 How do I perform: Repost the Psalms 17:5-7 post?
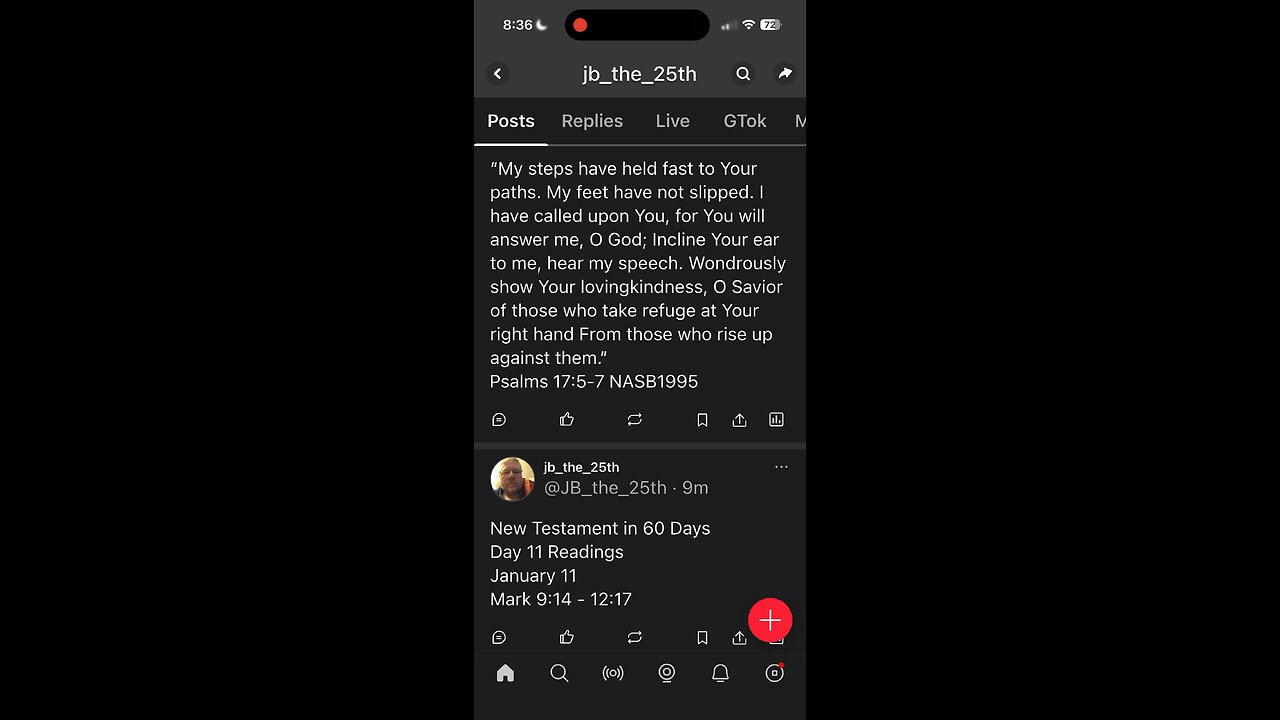click(634, 420)
